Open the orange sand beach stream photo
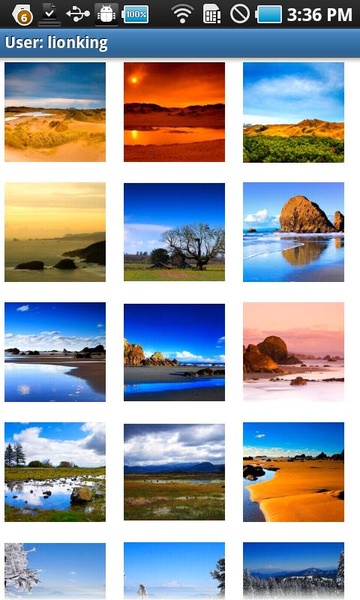Image resolution: width=360 pixels, height=600 pixels. pyautogui.click(x=293, y=472)
